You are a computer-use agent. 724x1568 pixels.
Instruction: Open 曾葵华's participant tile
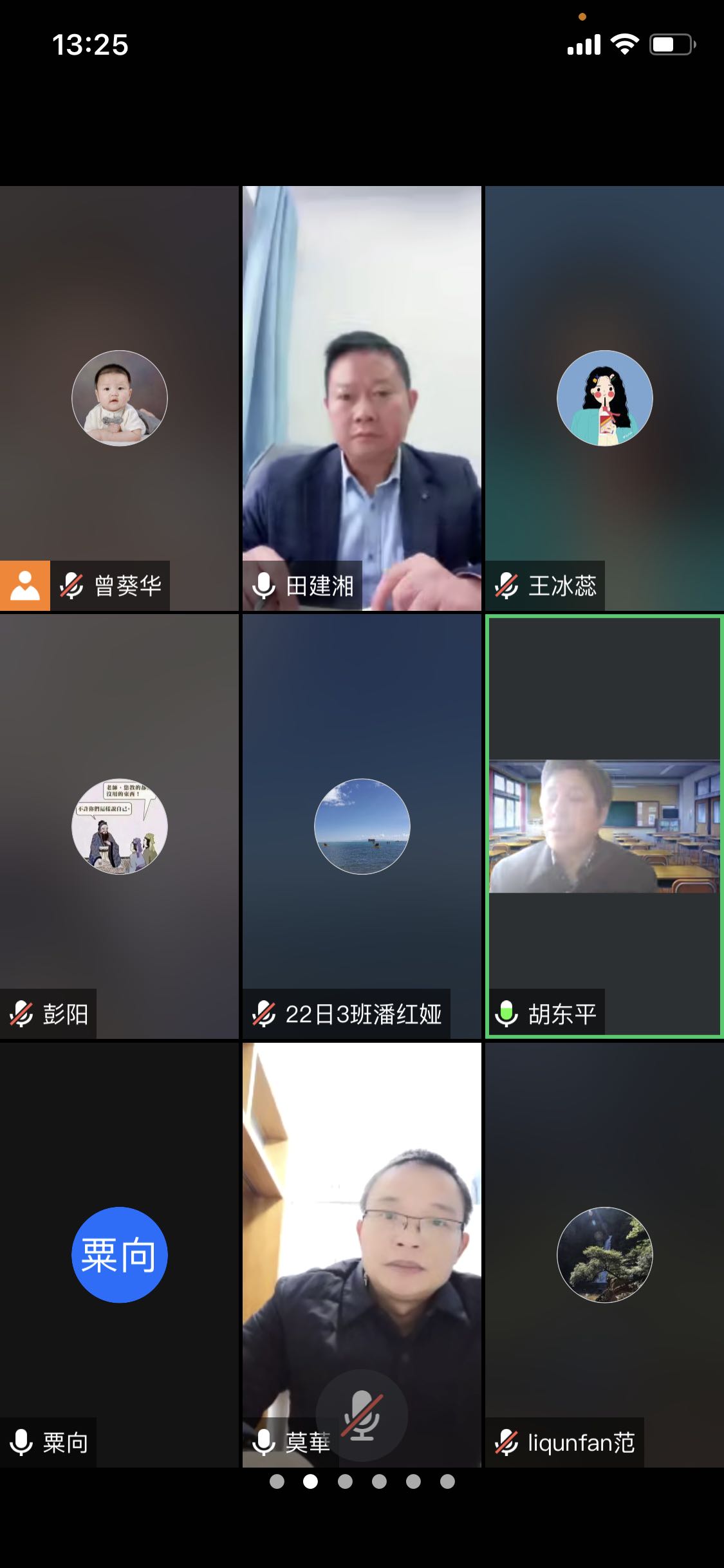click(119, 398)
